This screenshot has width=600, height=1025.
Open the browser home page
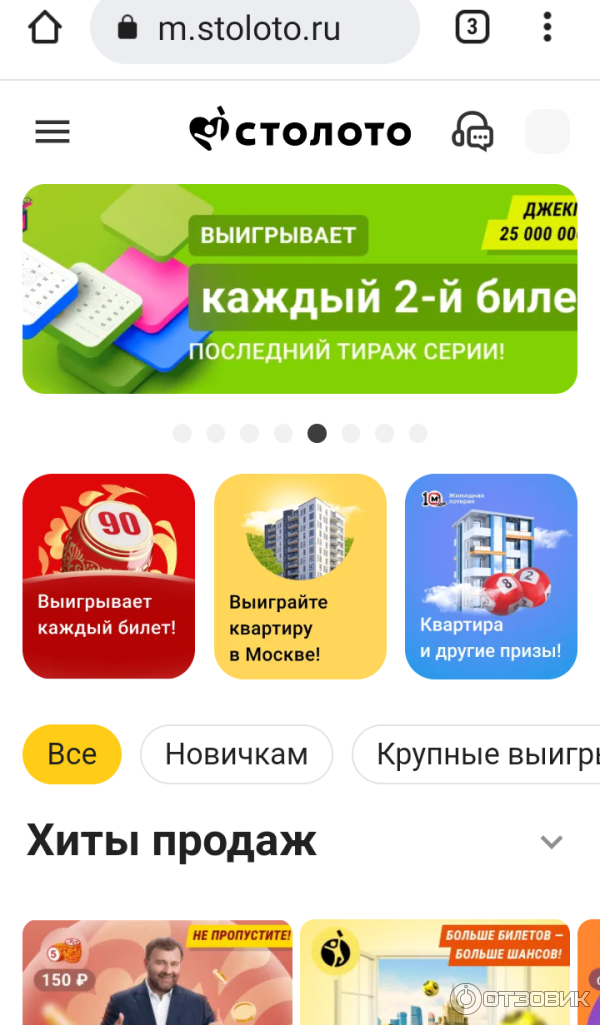point(45,27)
